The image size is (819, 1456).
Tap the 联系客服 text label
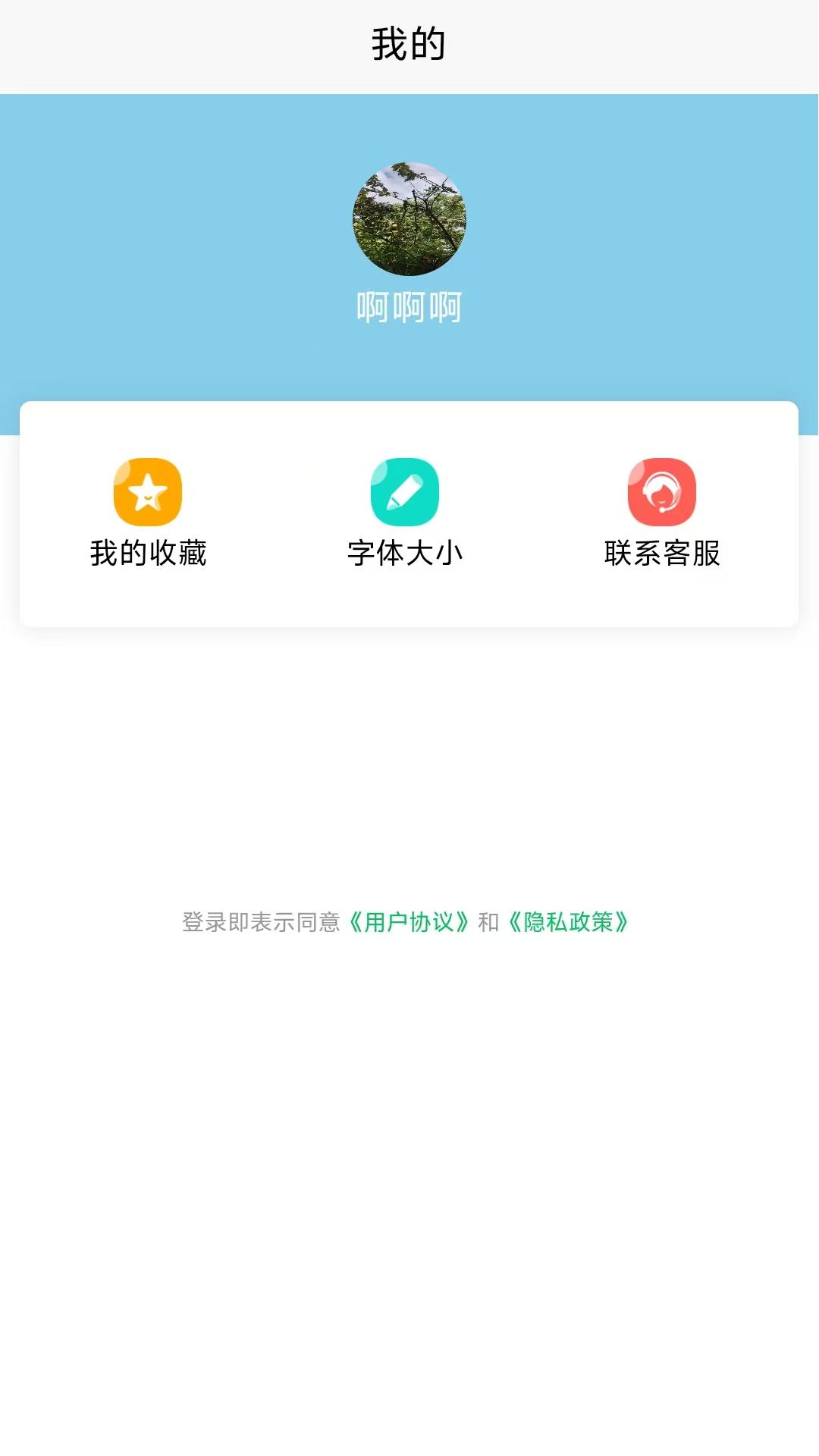(x=662, y=554)
